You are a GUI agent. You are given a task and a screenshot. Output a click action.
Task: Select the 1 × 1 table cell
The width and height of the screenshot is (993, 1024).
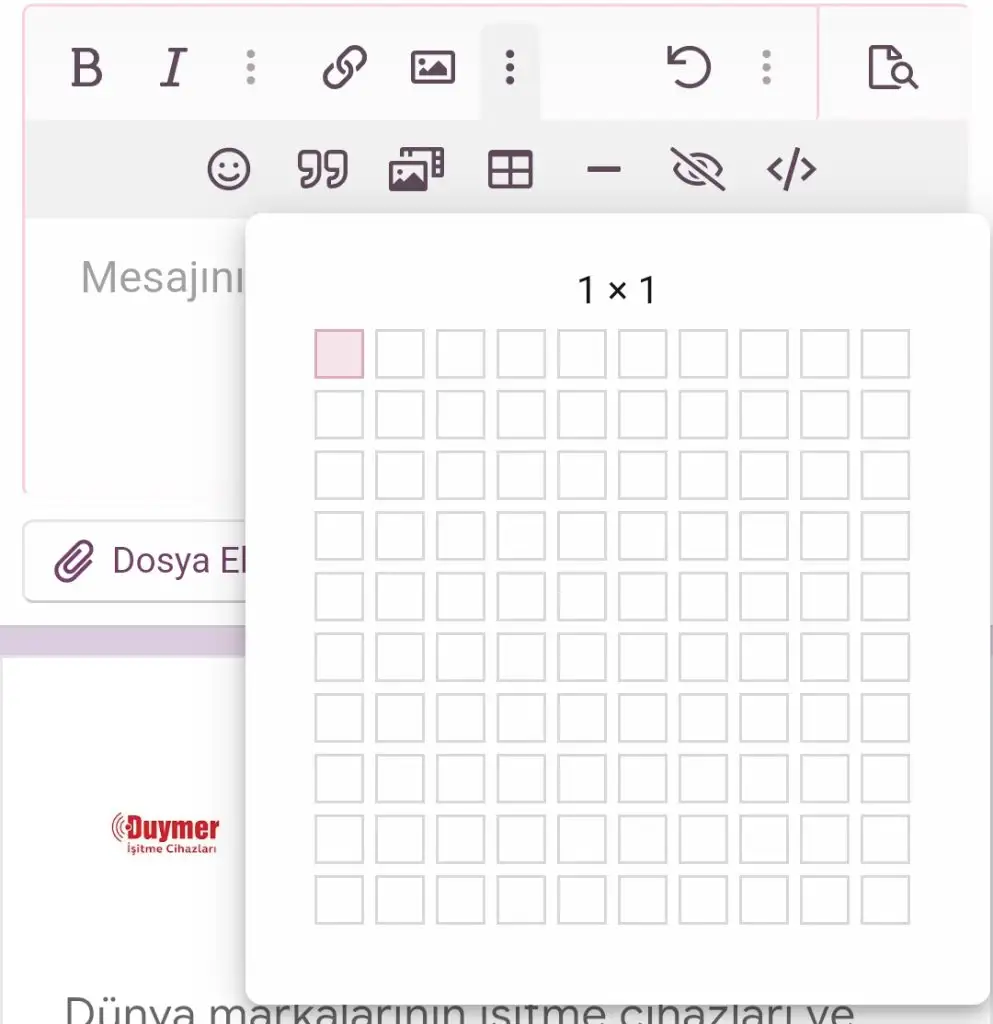[x=339, y=354]
